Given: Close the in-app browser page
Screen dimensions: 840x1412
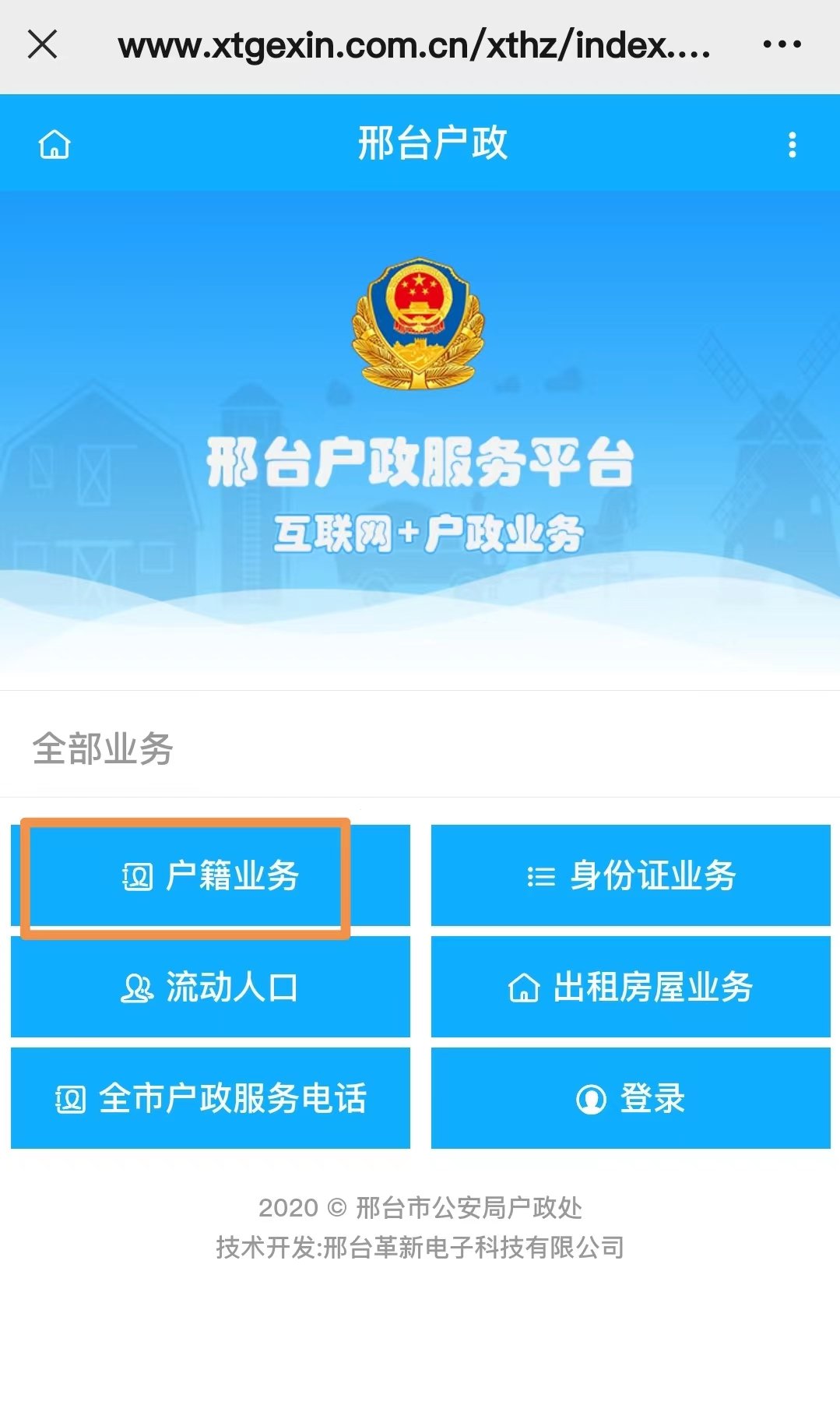Looking at the screenshot, I should [x=43, y=44].
